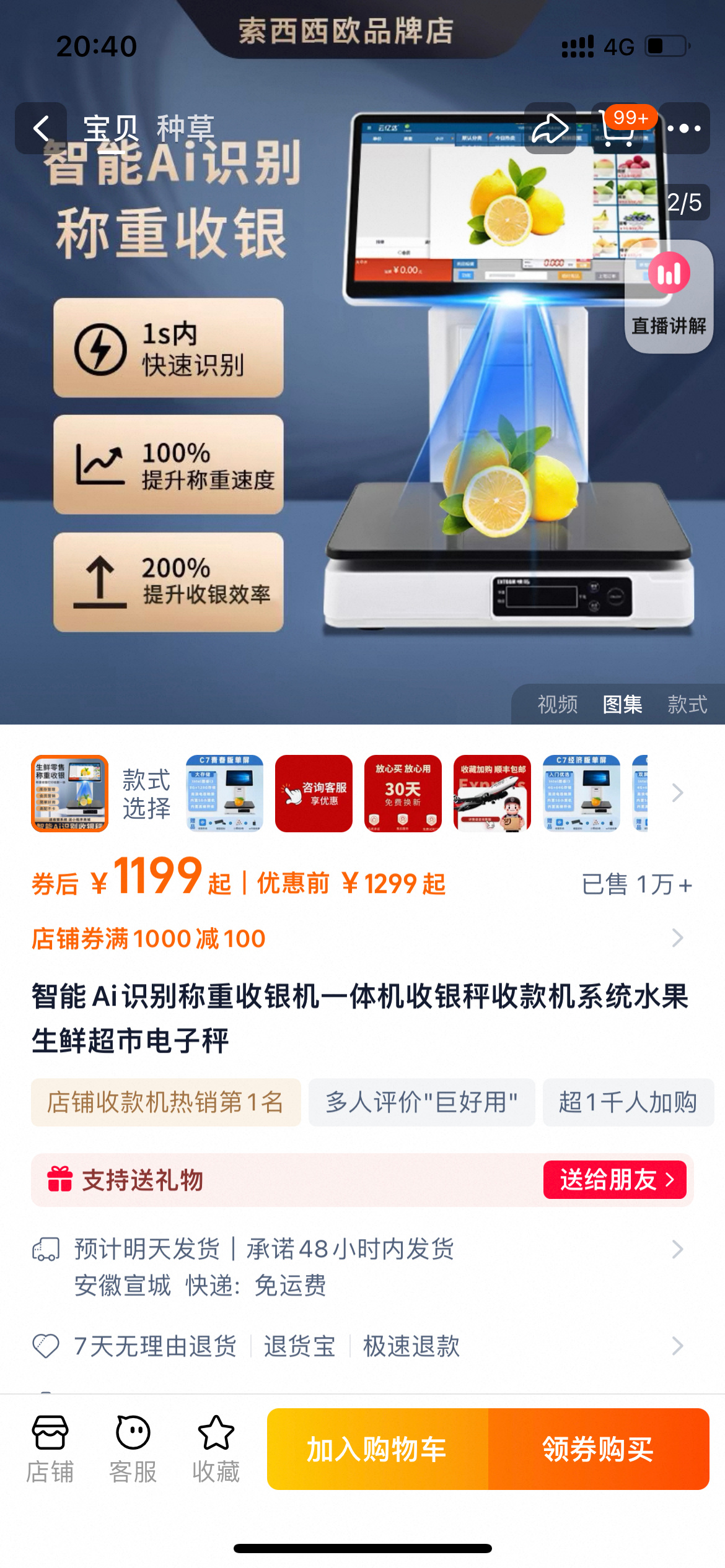Select the 咨询客服 style thumbnail
Screen dimensions: 725x1568
(314, 793)
